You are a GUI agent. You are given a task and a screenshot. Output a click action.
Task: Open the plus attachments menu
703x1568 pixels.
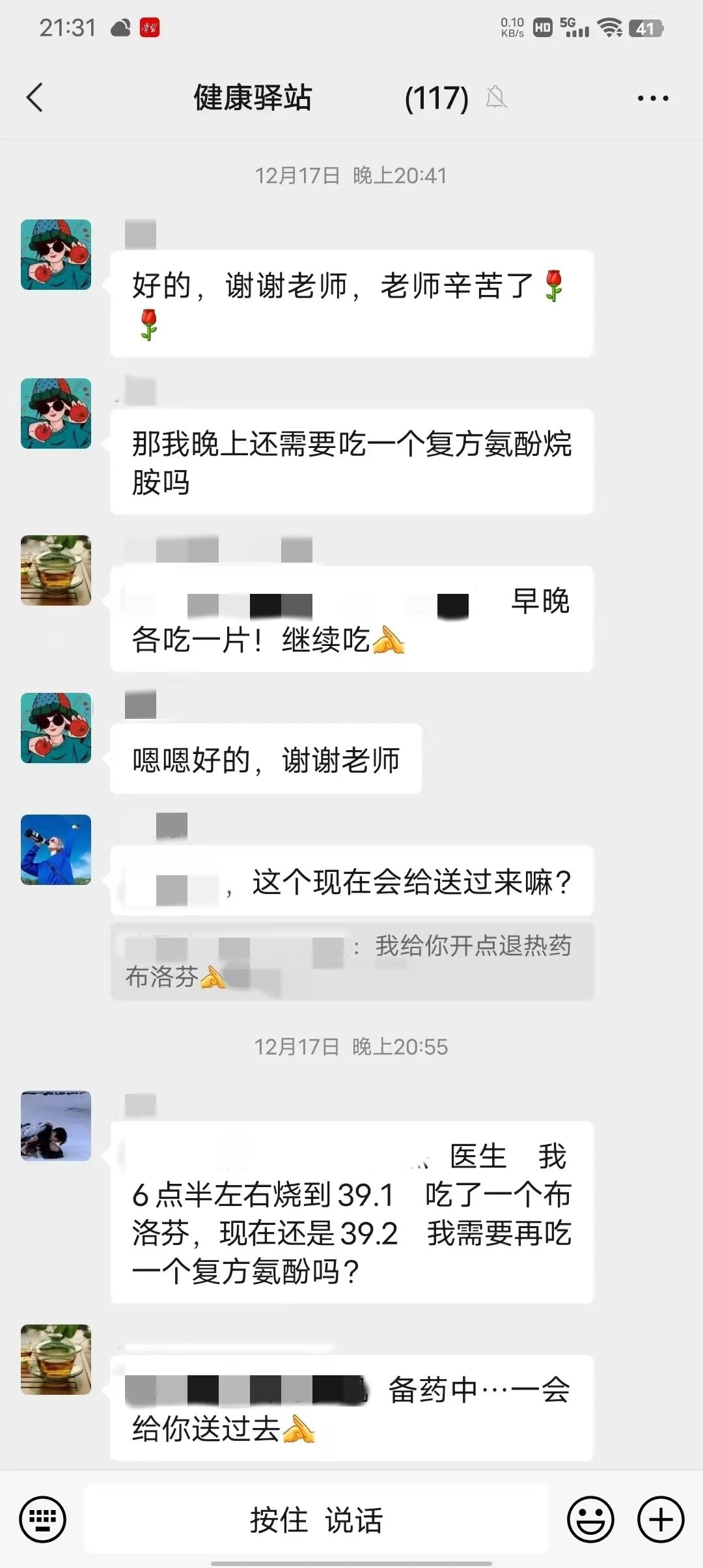661,1520
